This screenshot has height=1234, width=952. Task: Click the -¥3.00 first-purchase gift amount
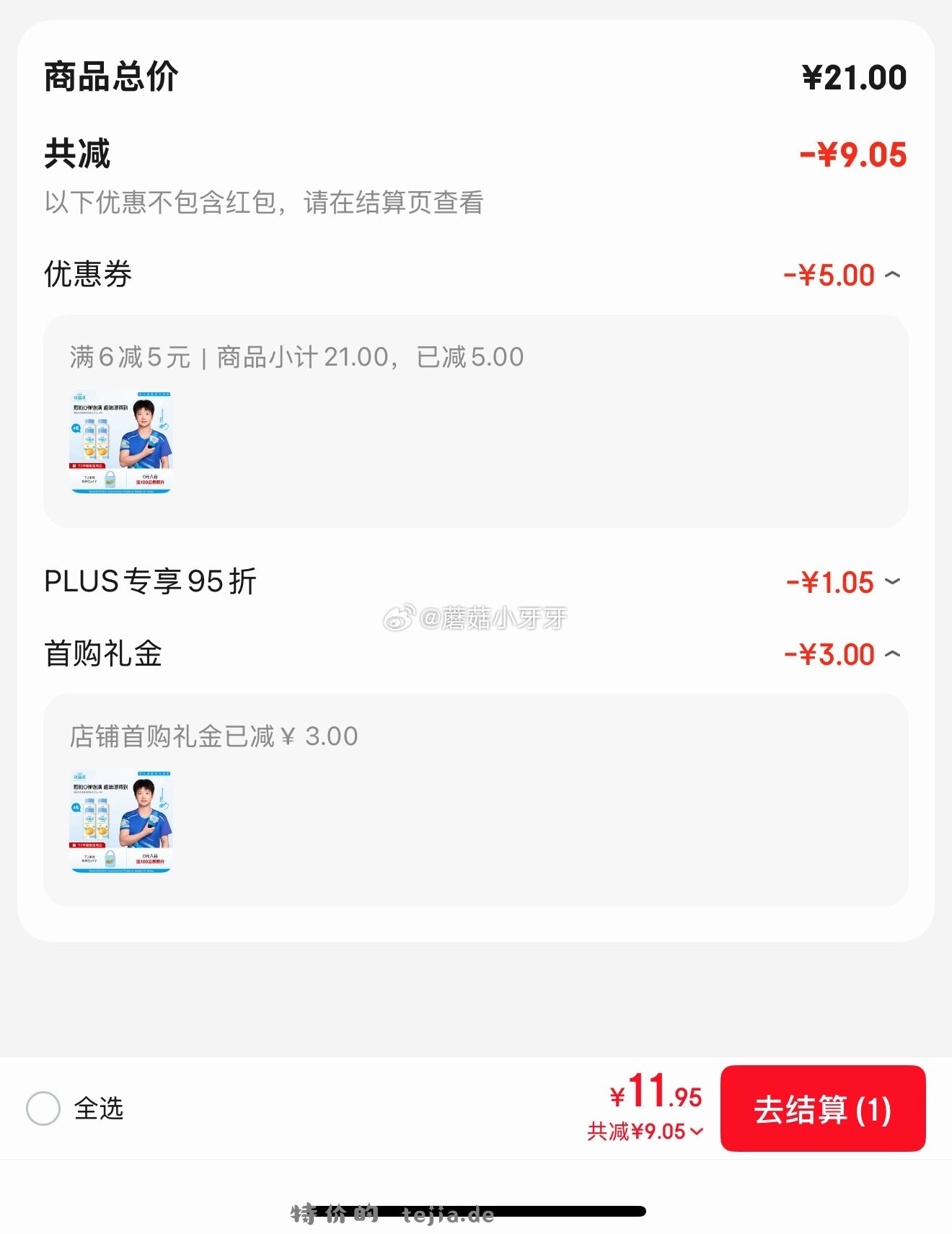point(829,654)
